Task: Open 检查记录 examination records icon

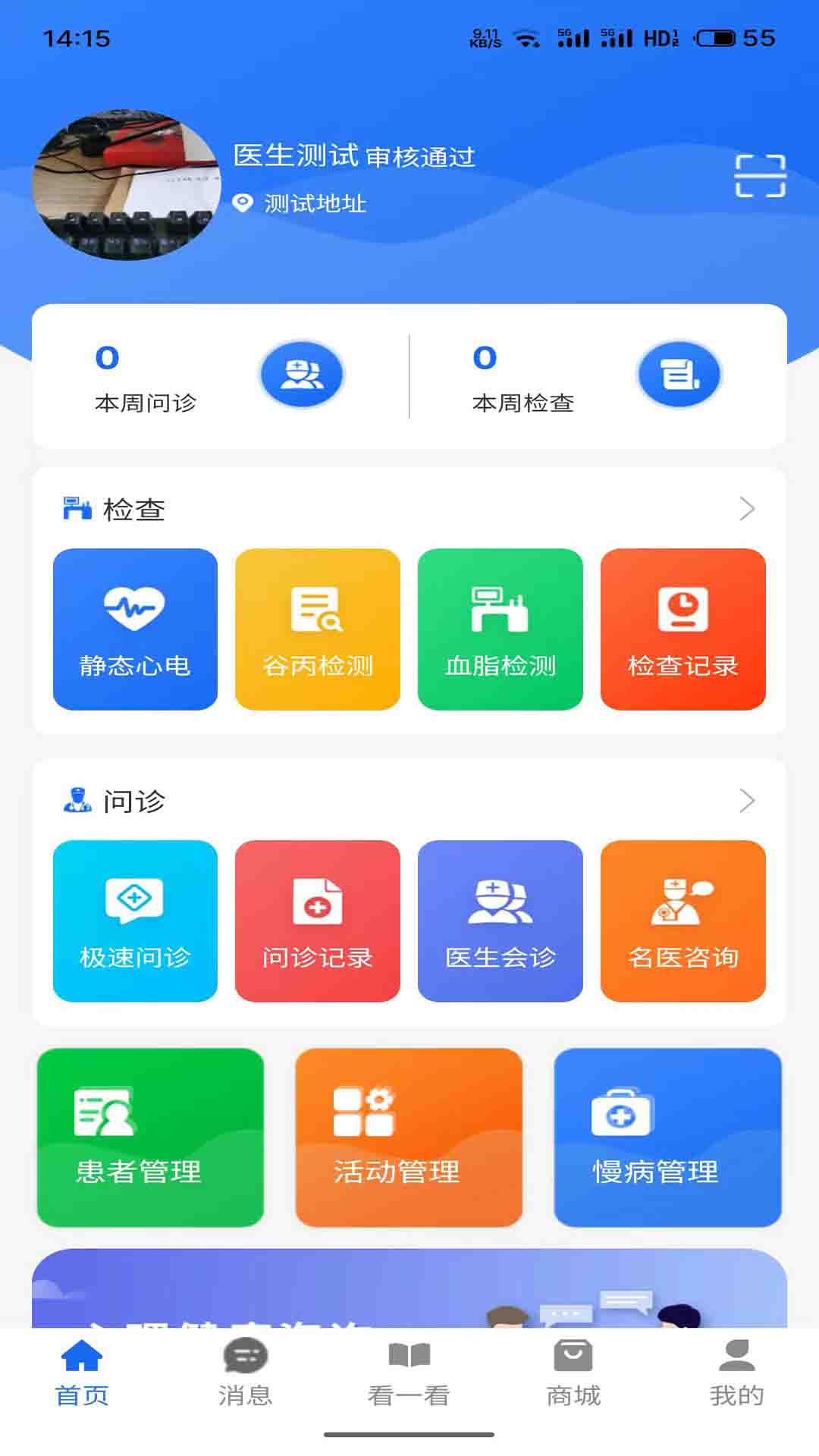Action: click(682, 628)
